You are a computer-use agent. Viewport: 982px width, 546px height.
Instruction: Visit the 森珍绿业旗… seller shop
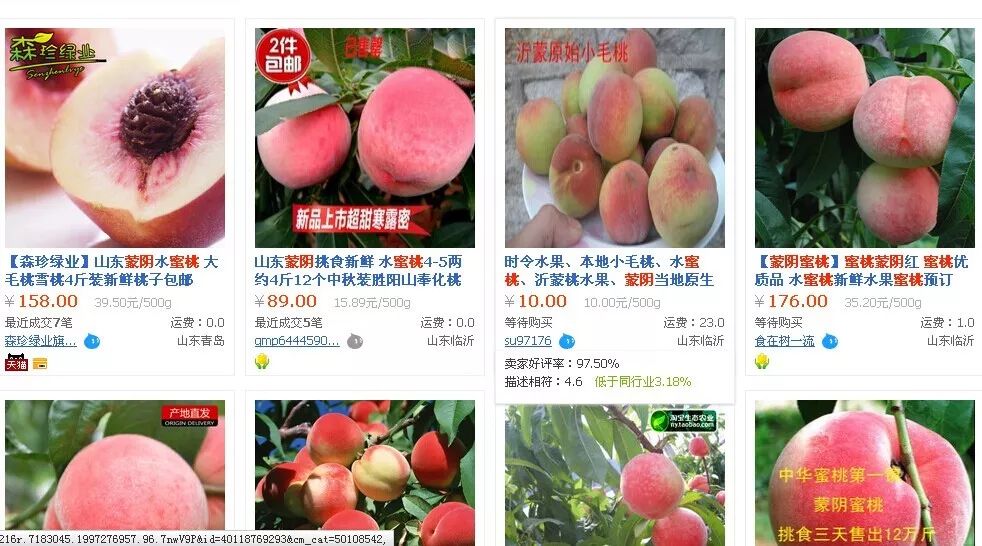coord(40,341)
